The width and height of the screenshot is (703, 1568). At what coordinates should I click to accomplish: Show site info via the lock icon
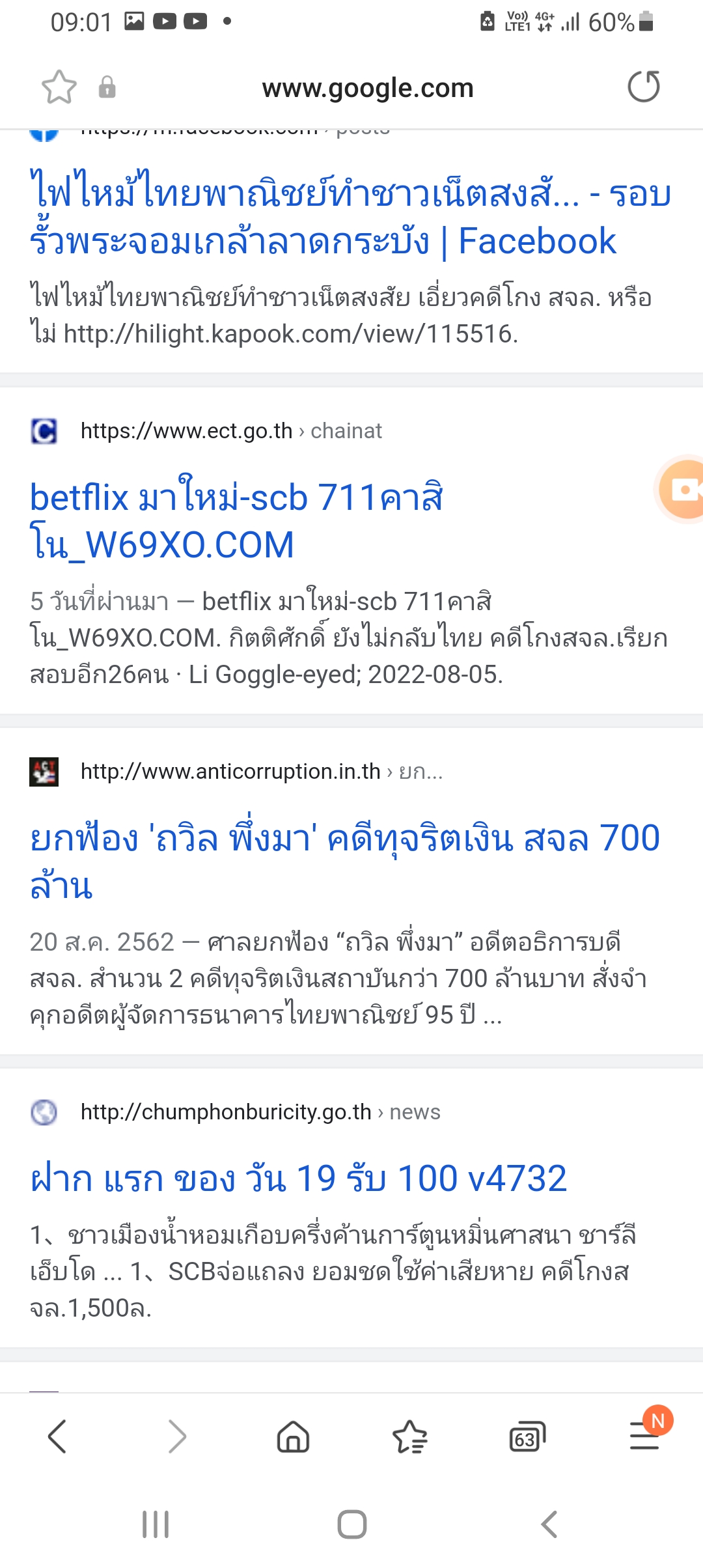pos(107,87)
